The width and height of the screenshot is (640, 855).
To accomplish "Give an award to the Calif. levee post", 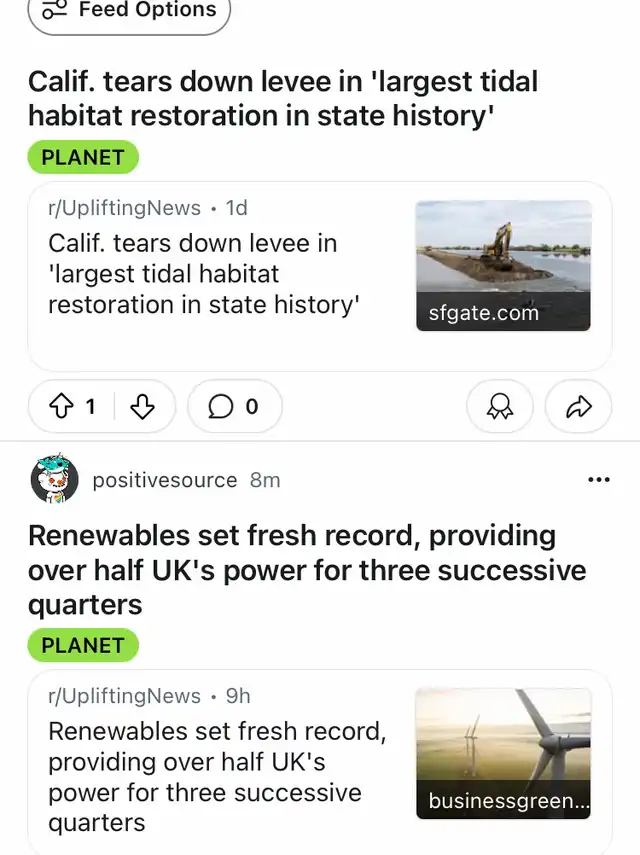I will (499, 406).
